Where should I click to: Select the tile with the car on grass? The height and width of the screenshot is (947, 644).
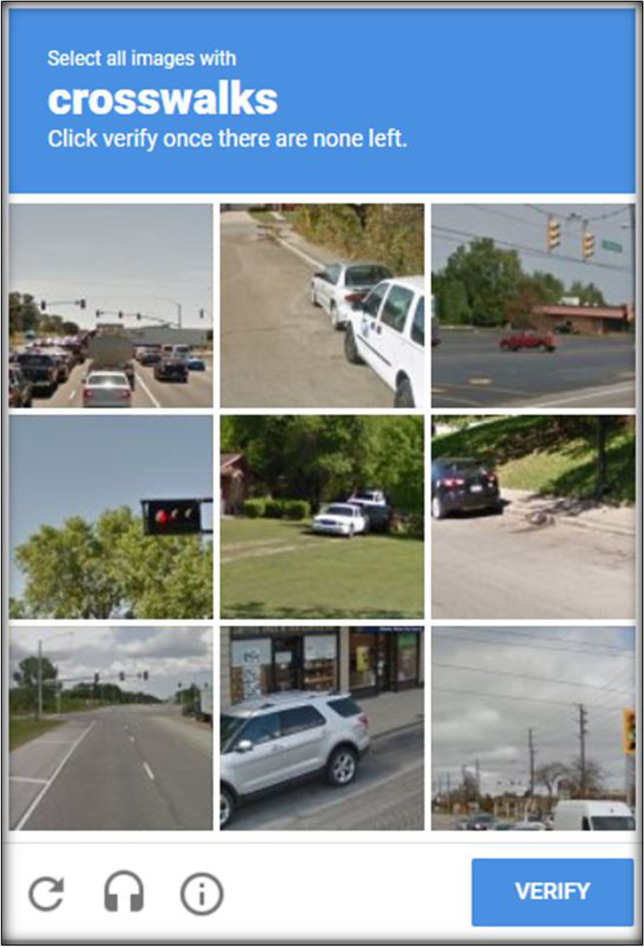322,517
